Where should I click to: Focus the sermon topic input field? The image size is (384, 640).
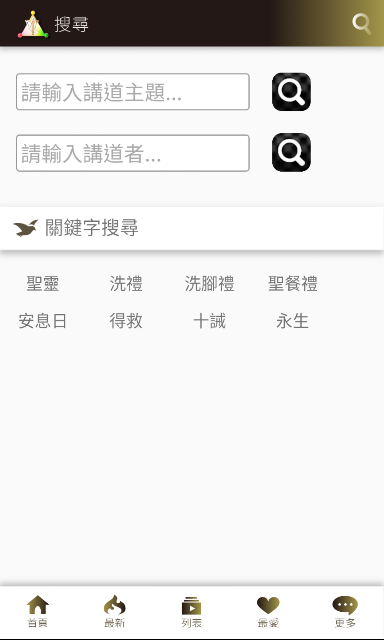[x=133, y=92]
